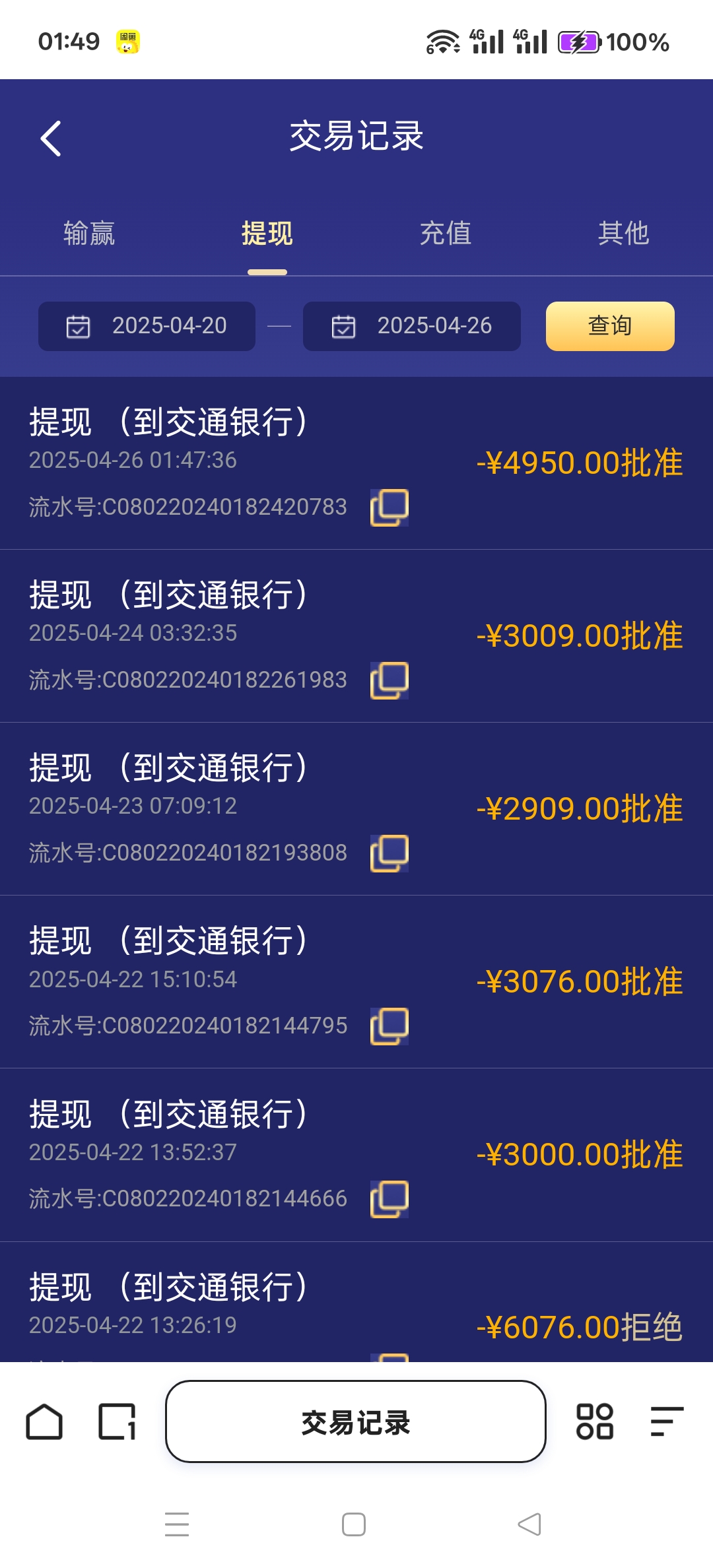Open the grid menu icon near bottom right
This screenshot has width=713, height=1568.
595,1420
